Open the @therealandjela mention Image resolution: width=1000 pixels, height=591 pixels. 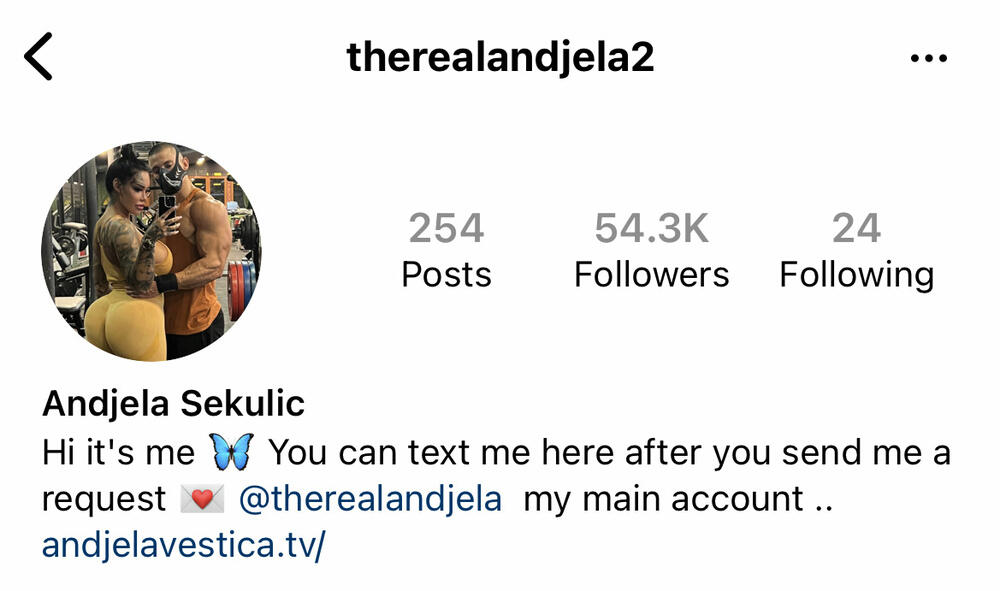(x=370, y=498)
